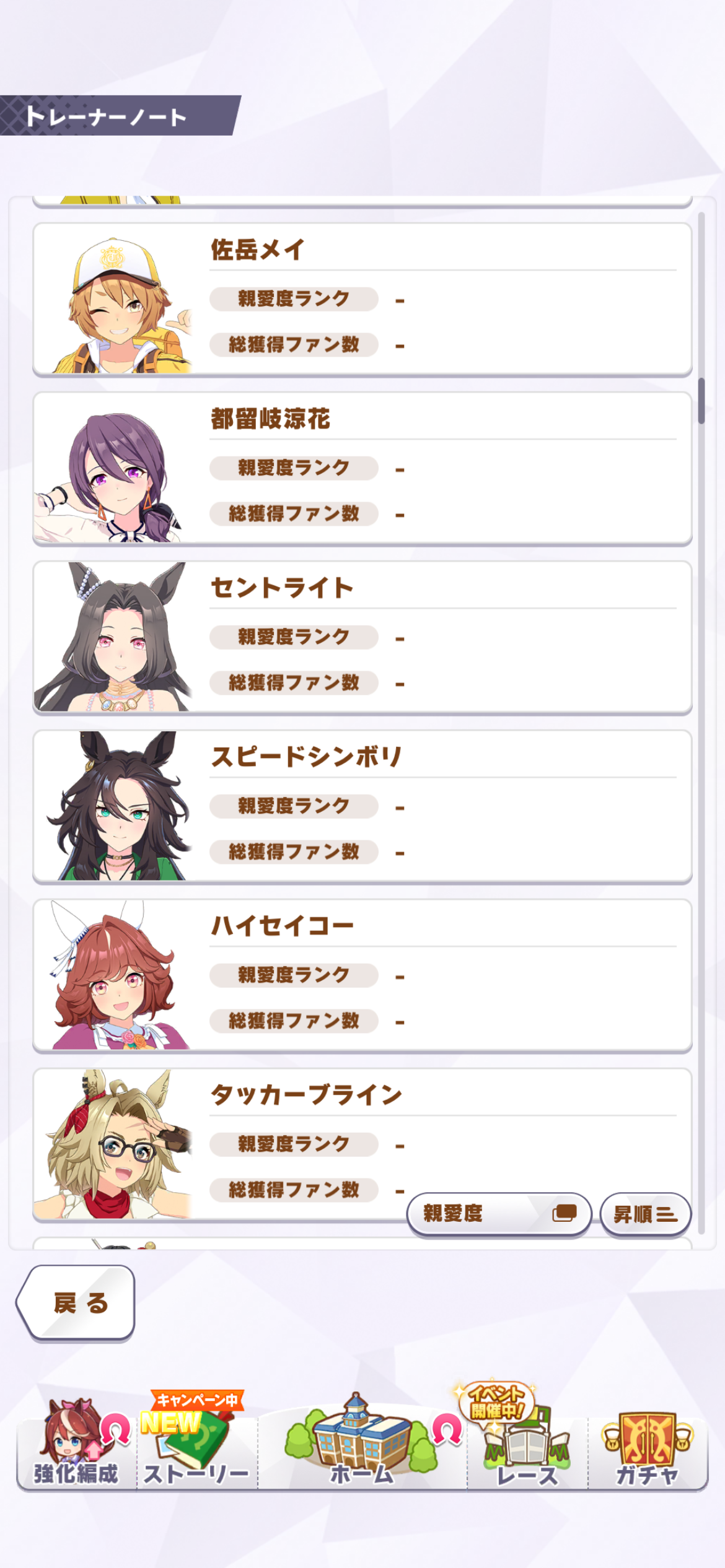Select the セントライト character card
Screen dimensions: 725x1568
(x=362, y=637)
